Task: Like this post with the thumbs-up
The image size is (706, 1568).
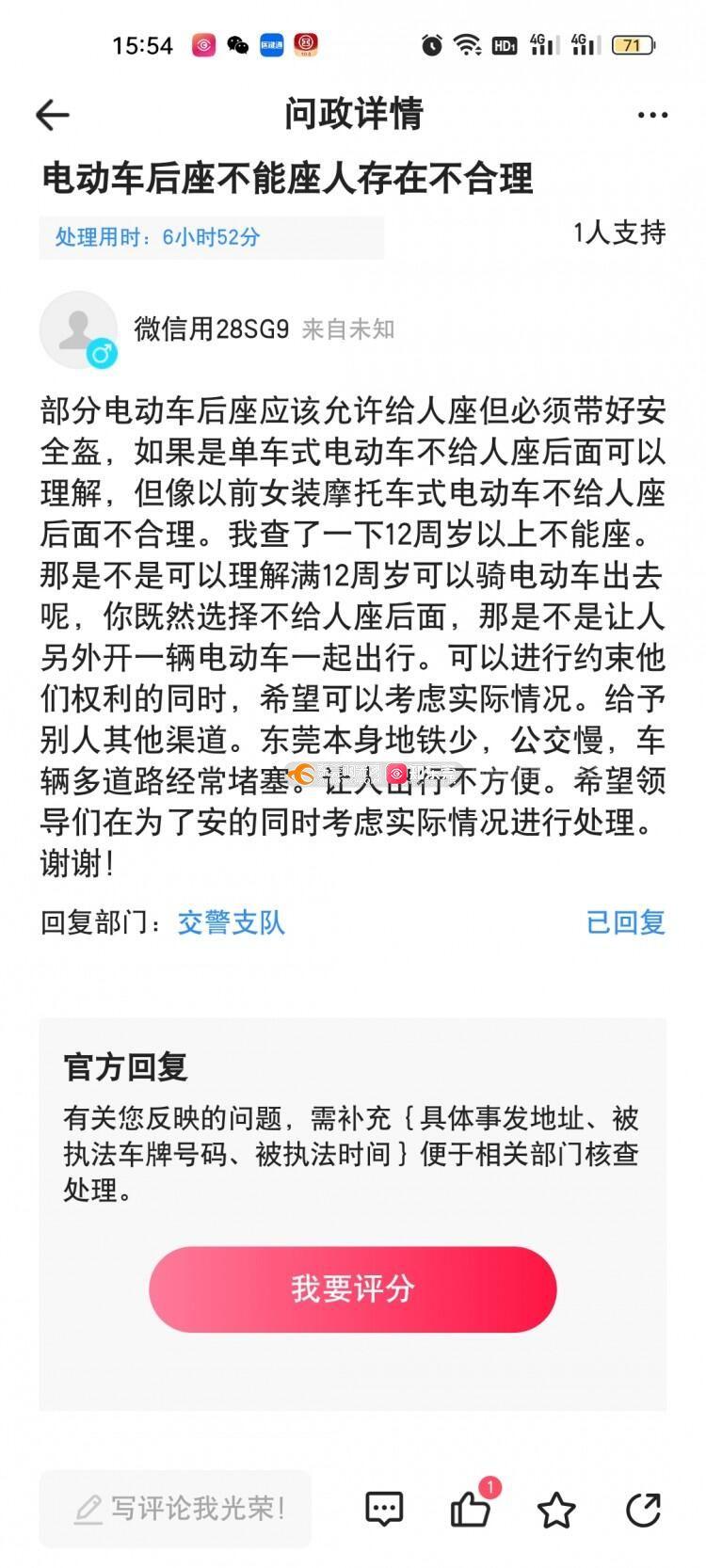Action: [x=471, y=1509]
